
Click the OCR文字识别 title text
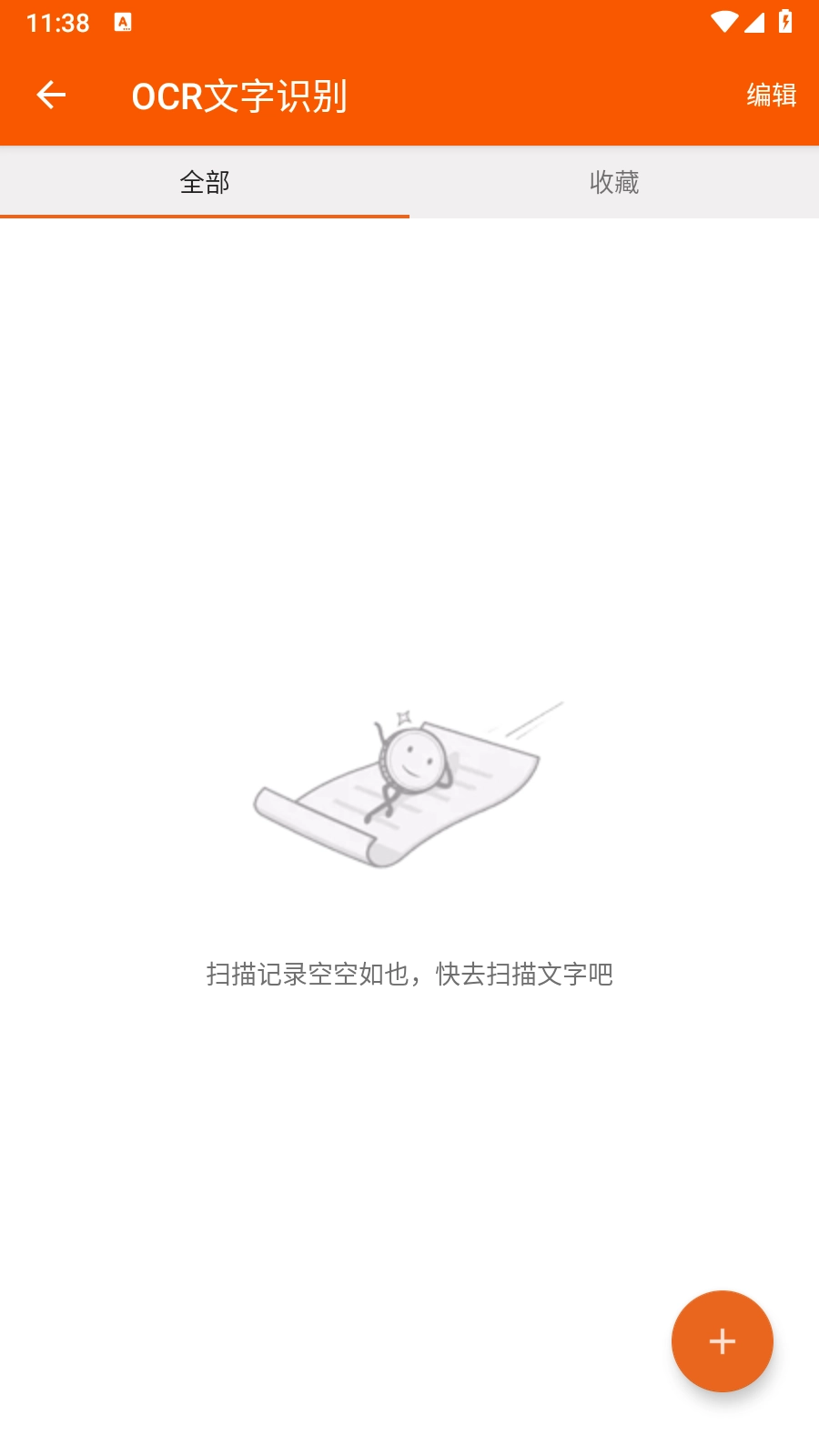241,94
